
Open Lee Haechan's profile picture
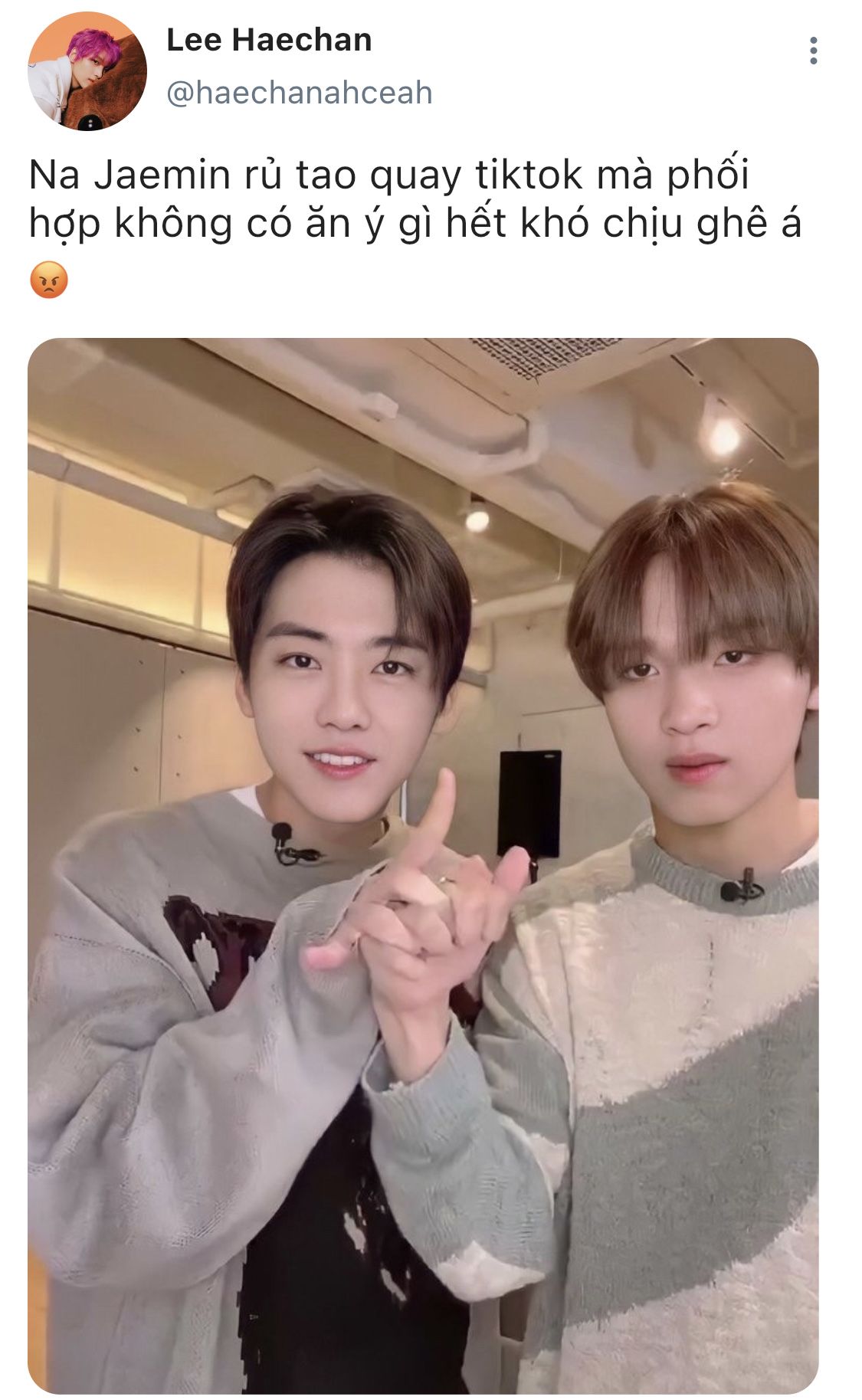coord(87,71)
